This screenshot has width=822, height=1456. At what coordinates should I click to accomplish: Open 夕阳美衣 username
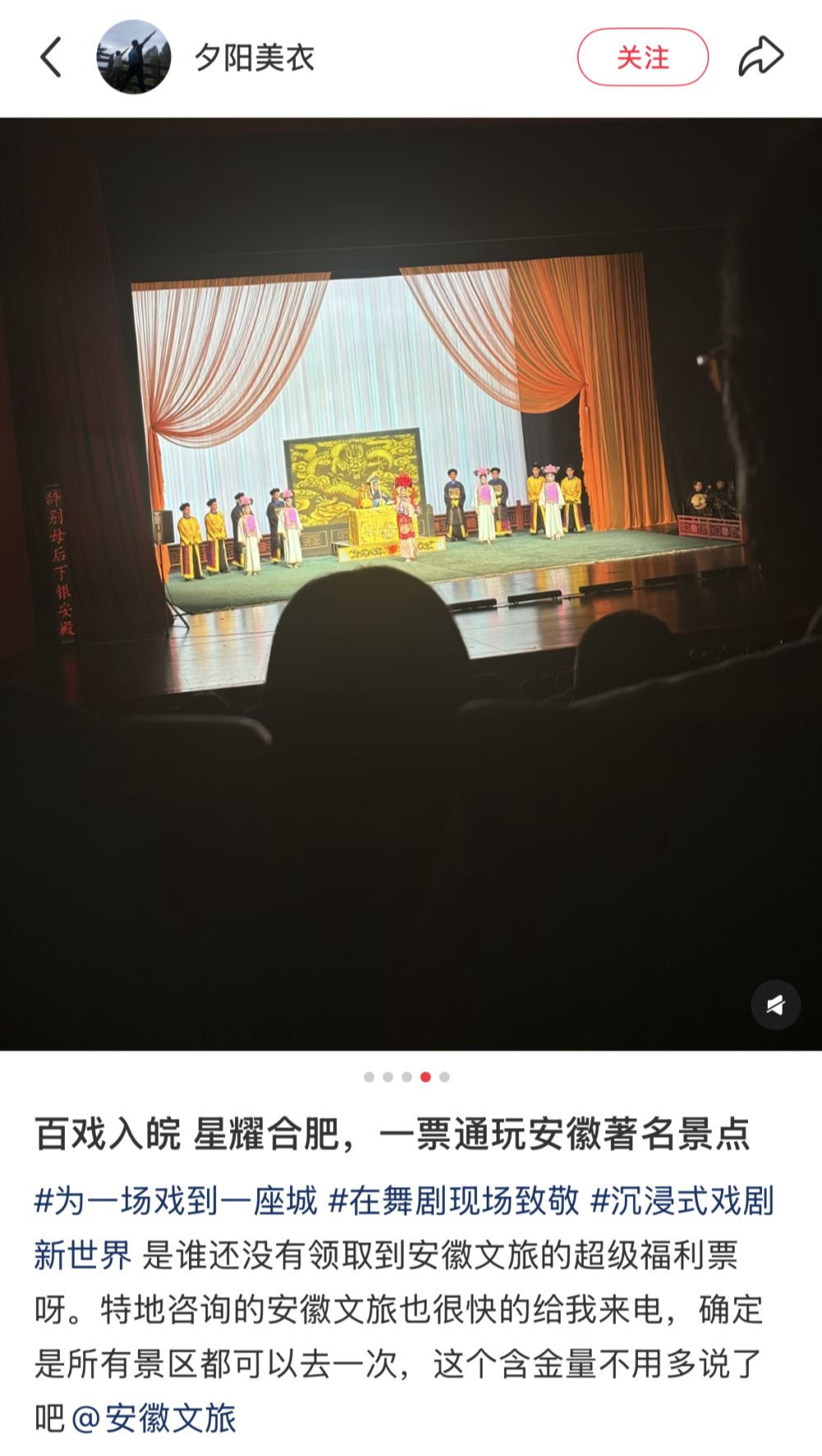[255, 58]
